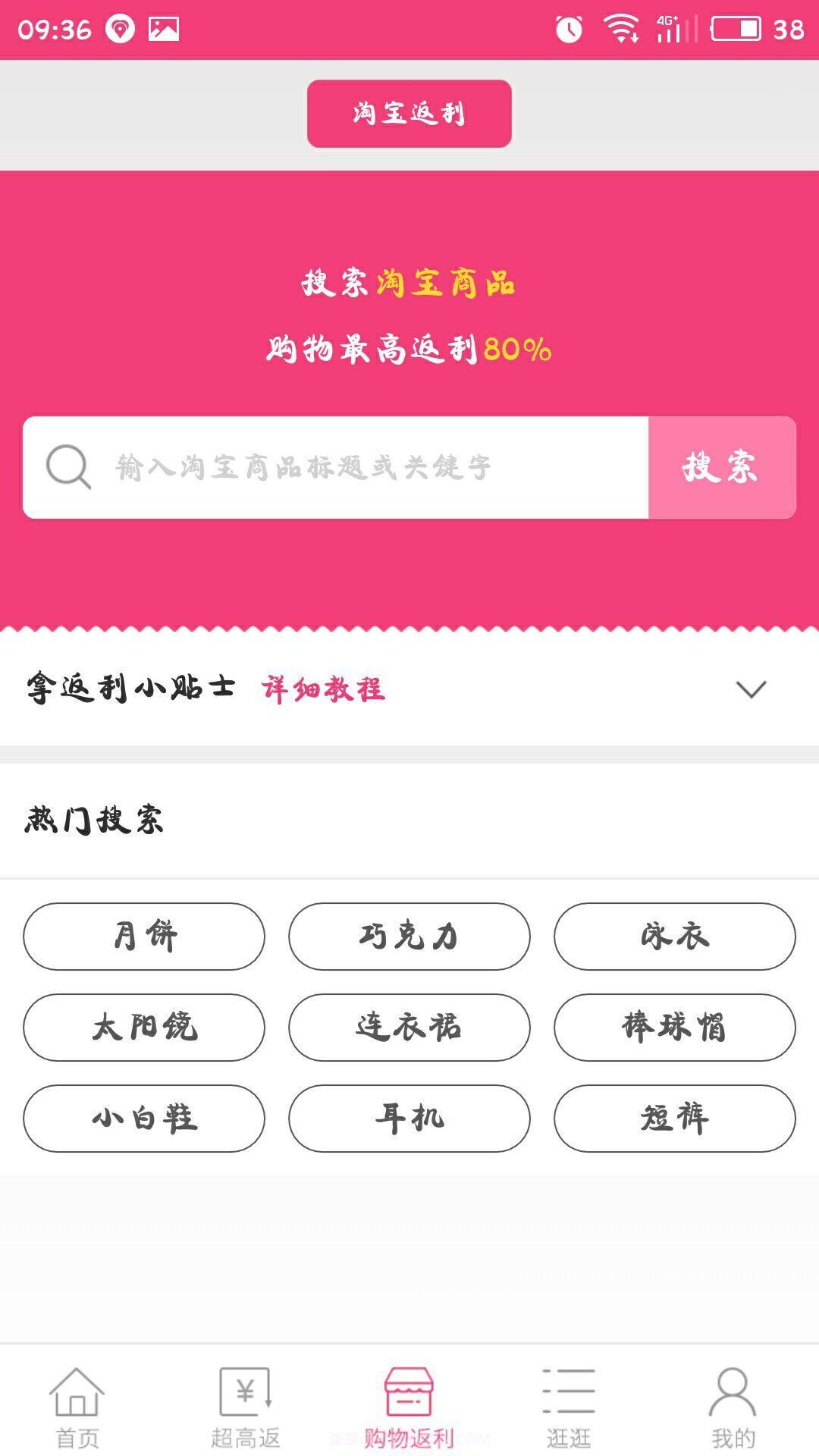Open the 淘宝返利 header tab
The width and height of the screenshot is (819, 1456).
[409, 112]
